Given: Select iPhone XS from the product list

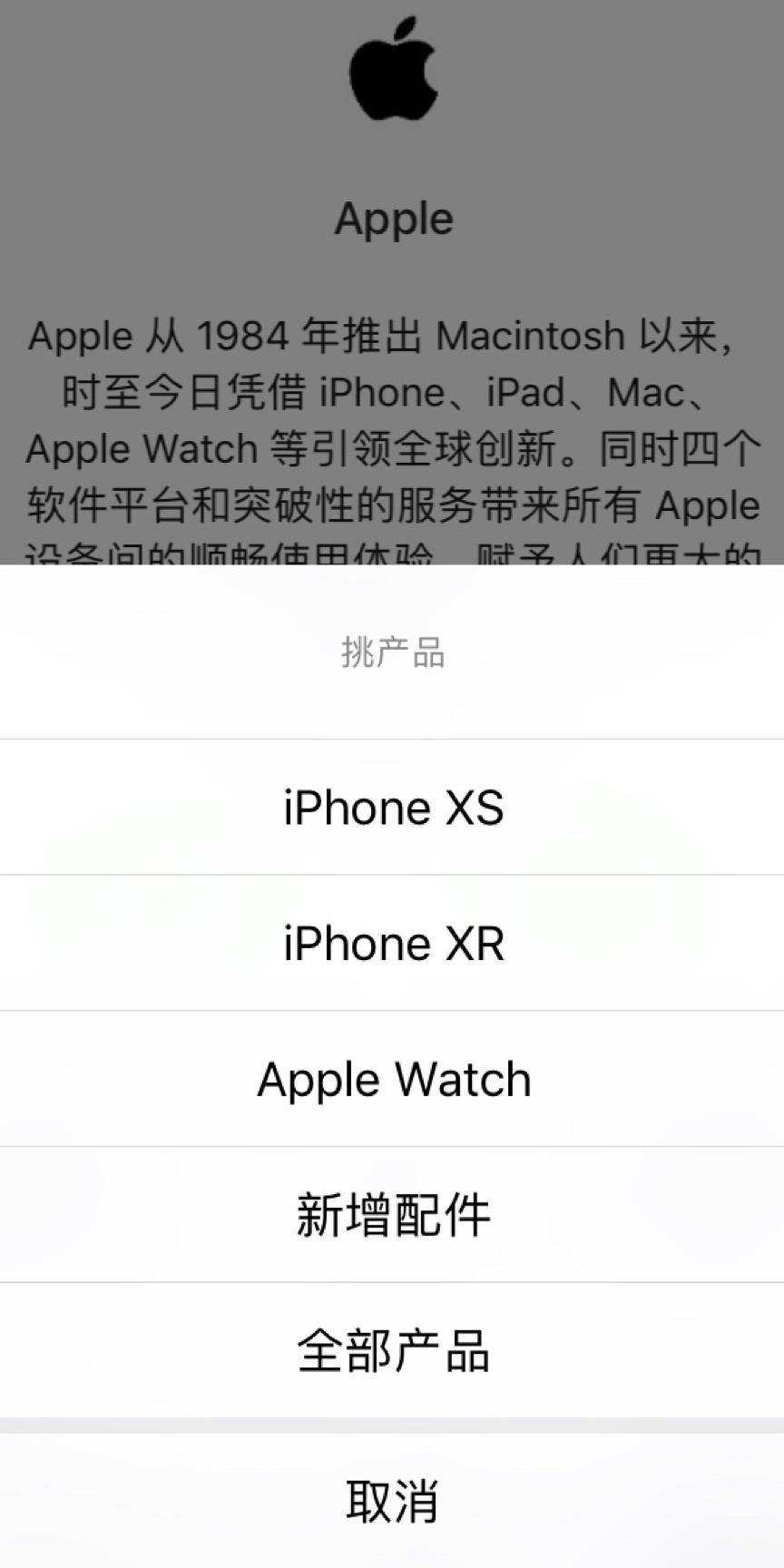Looking at the screenshot, I should [391, 806].
